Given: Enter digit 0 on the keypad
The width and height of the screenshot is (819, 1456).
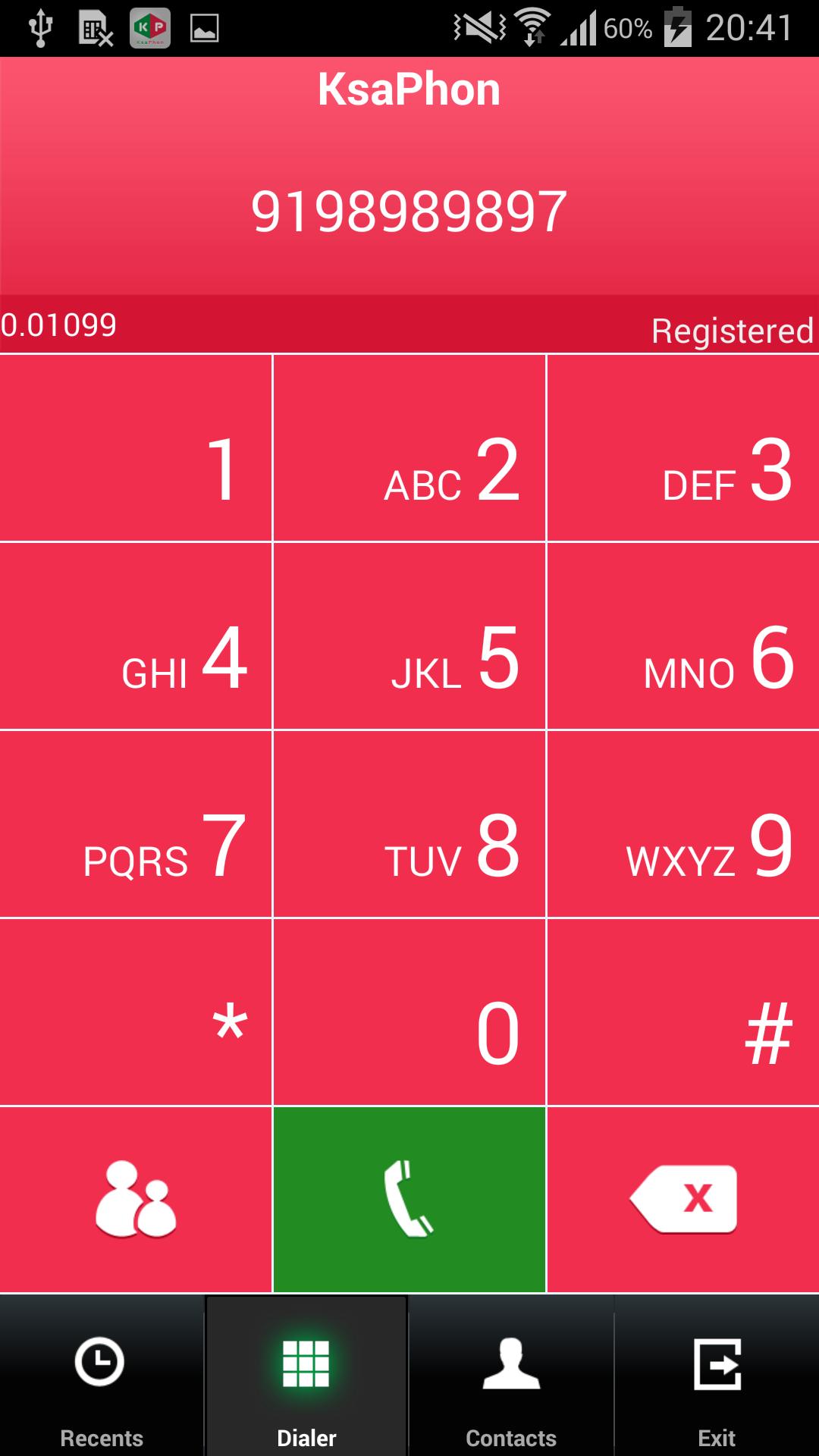Looking at the screenshot, I should point(409,1013).
